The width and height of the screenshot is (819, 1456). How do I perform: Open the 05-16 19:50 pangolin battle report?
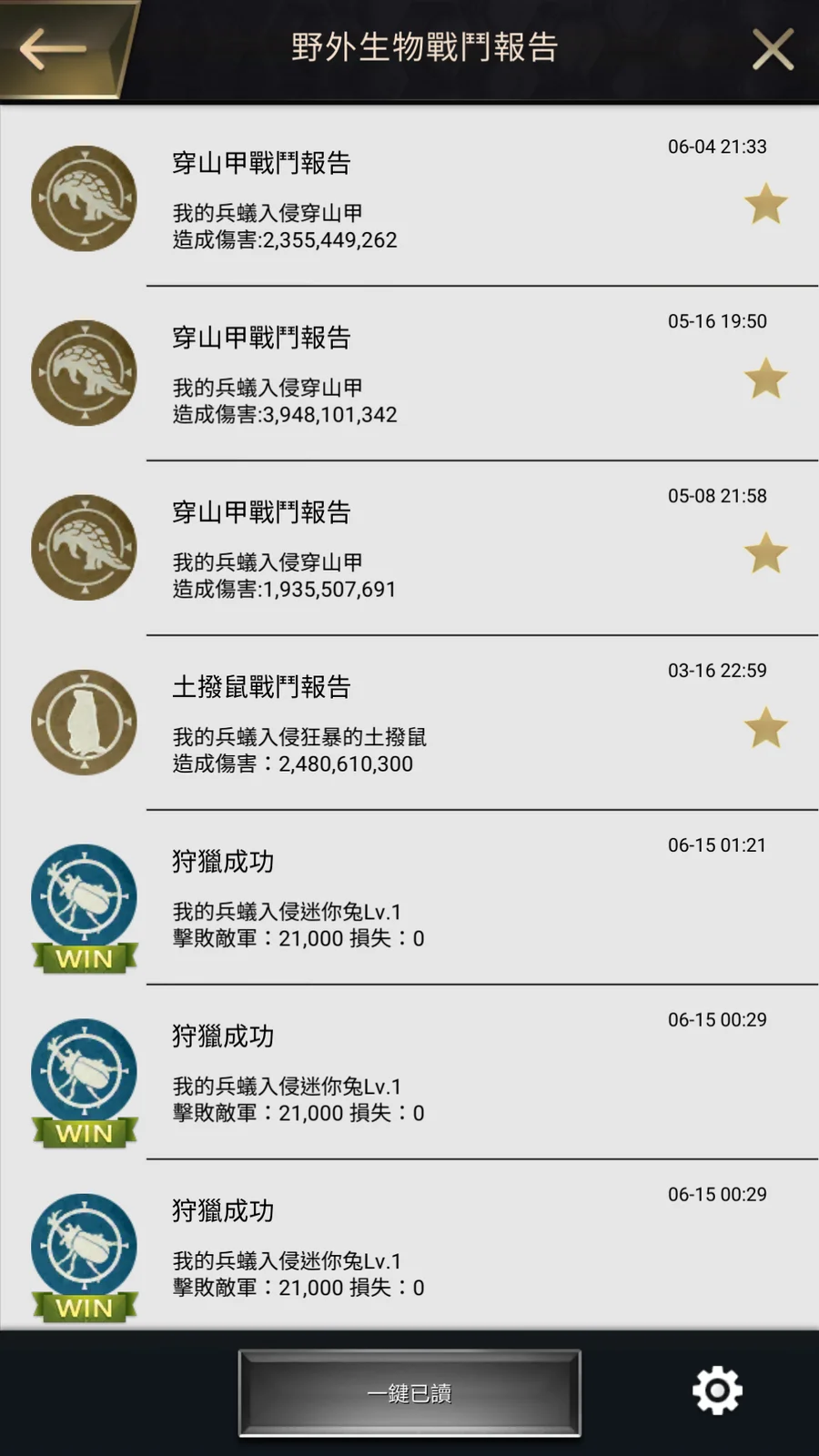click(409, 374)
